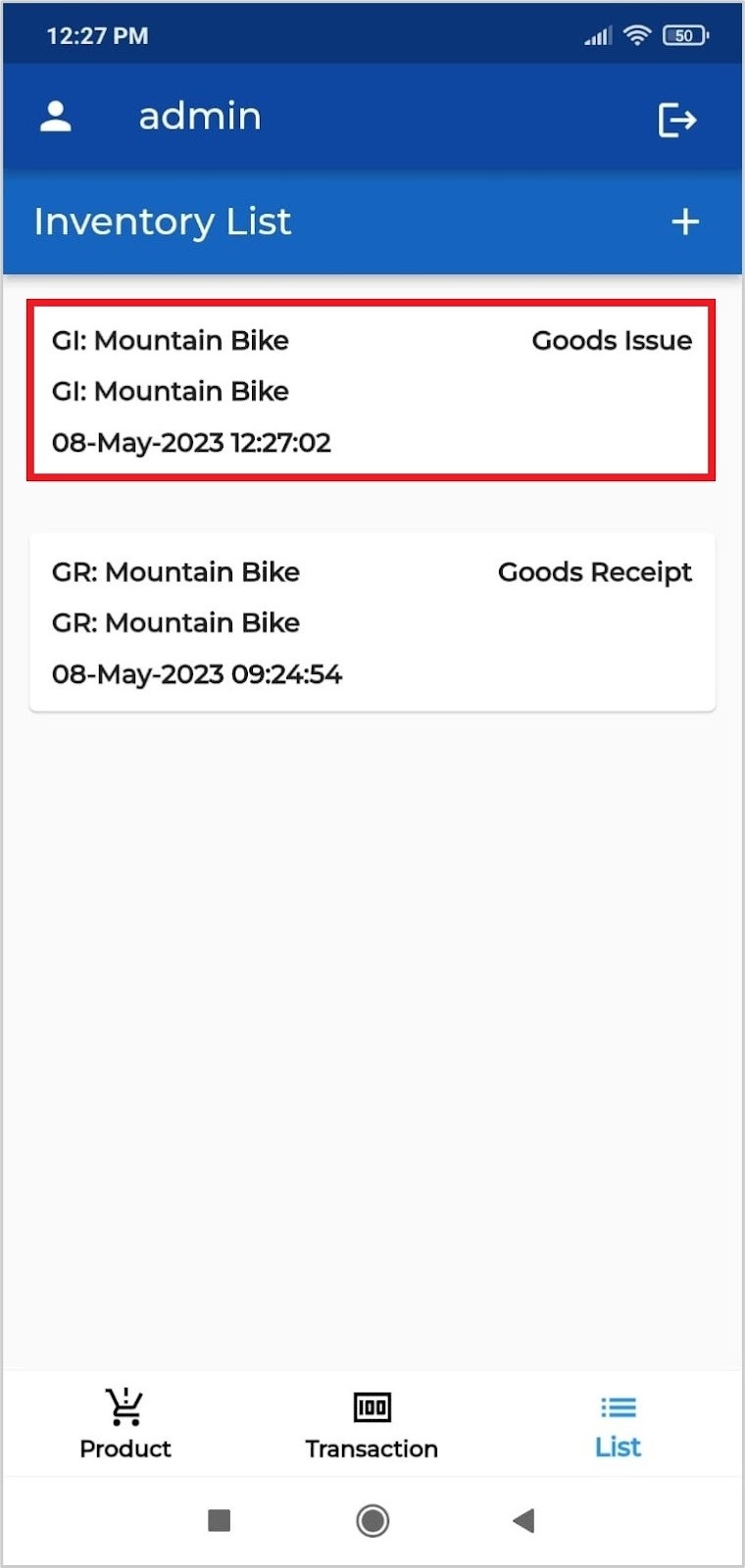Open the admin profile icon
The height and width of the screenshot is (1568, 745).
pyautogui.click(x=56, y=117)
